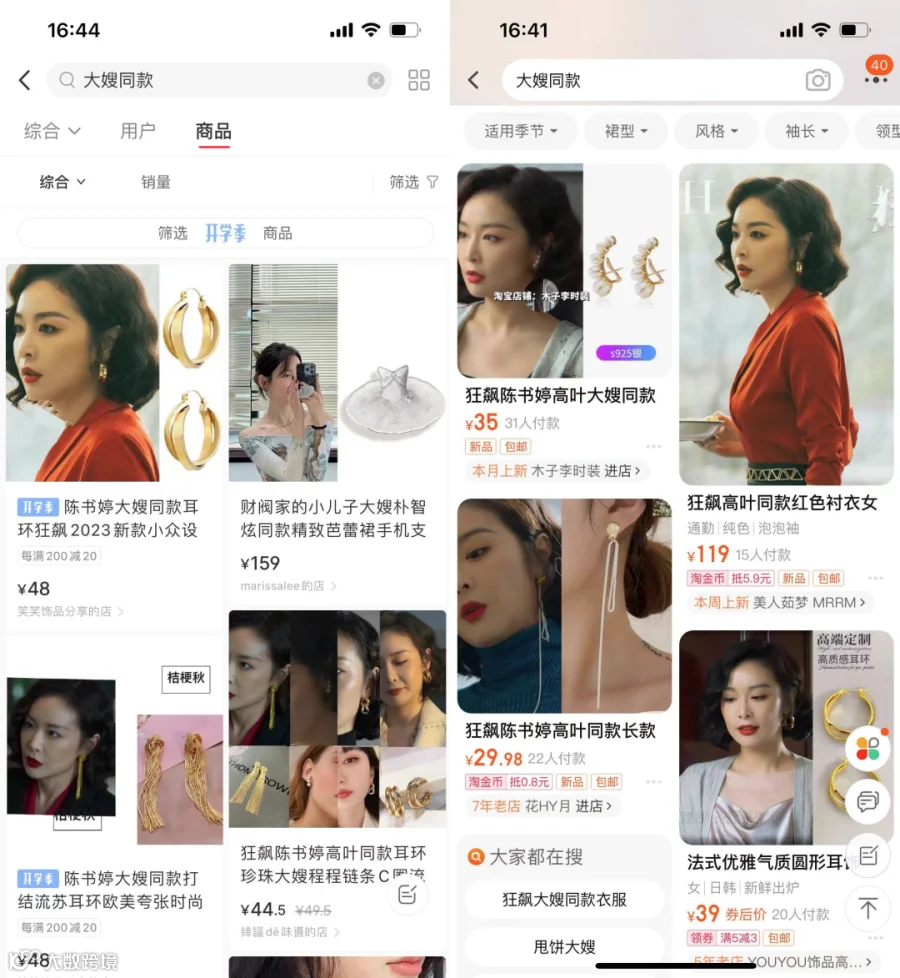900x978 pixels.
Task: Open the 筛选 filter with funnel icon
Action: point(414,182)
